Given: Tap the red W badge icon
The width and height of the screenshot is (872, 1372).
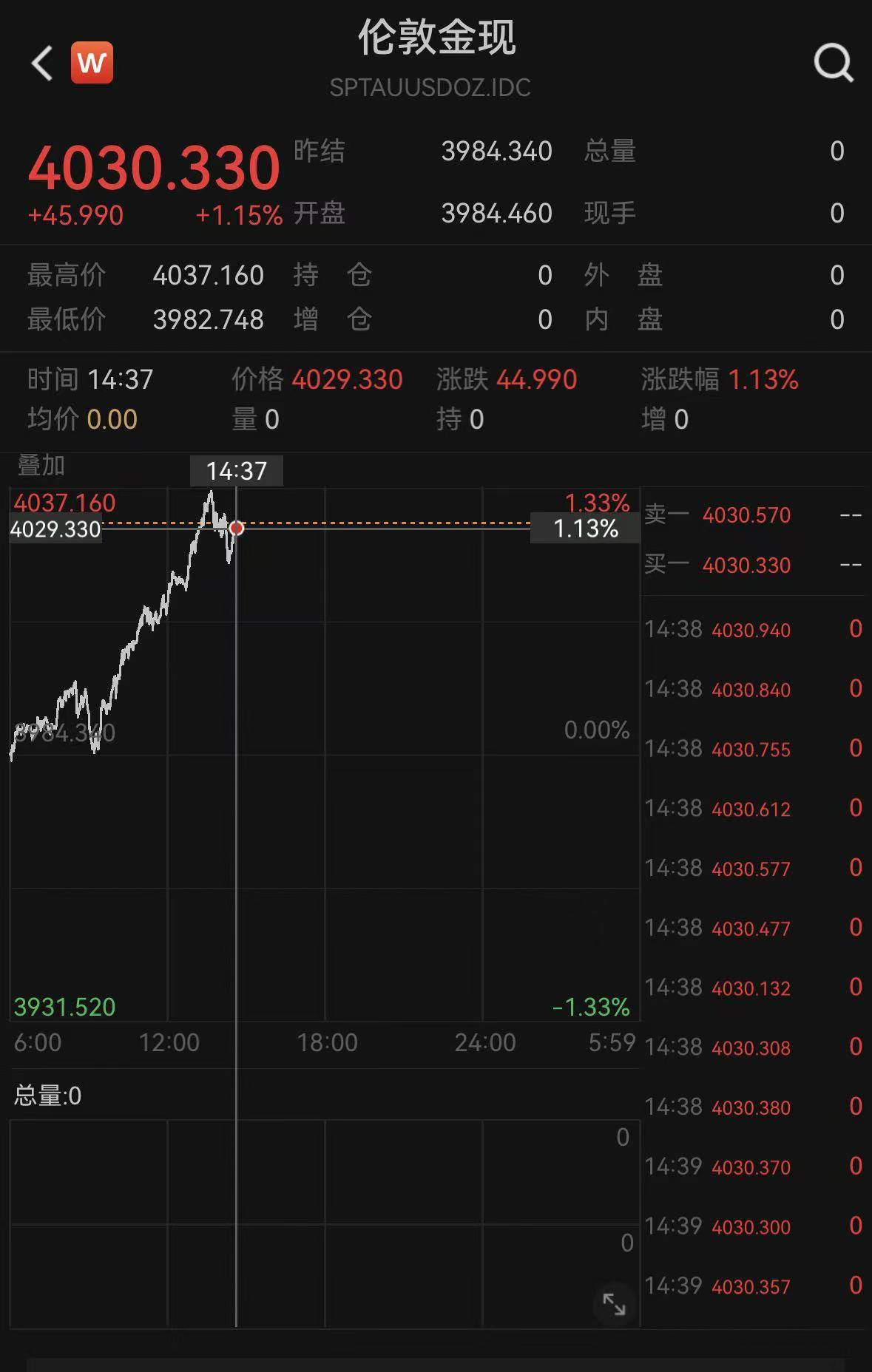Looking at the screenshot, I should (x=92, y=63).
